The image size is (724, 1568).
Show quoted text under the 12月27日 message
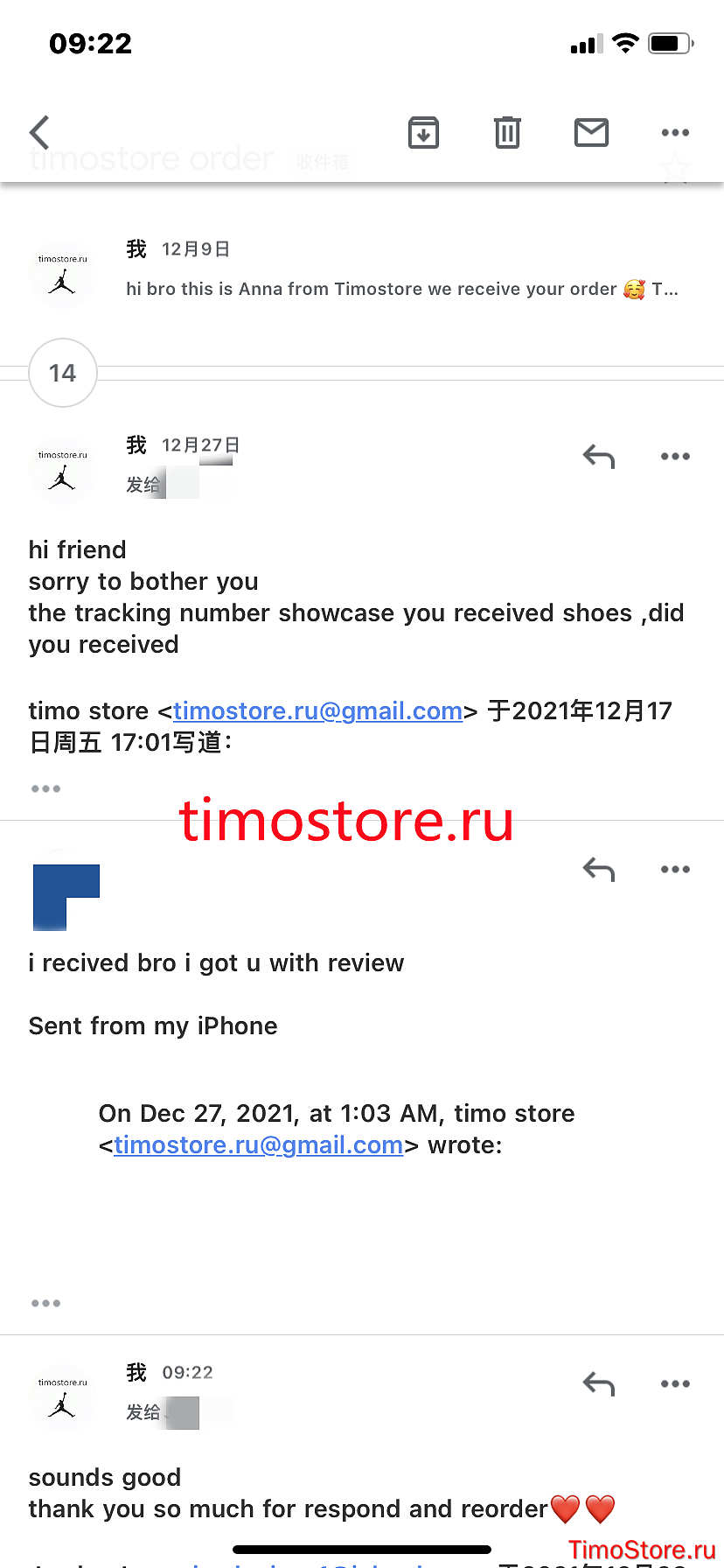[x=45, y=788]
